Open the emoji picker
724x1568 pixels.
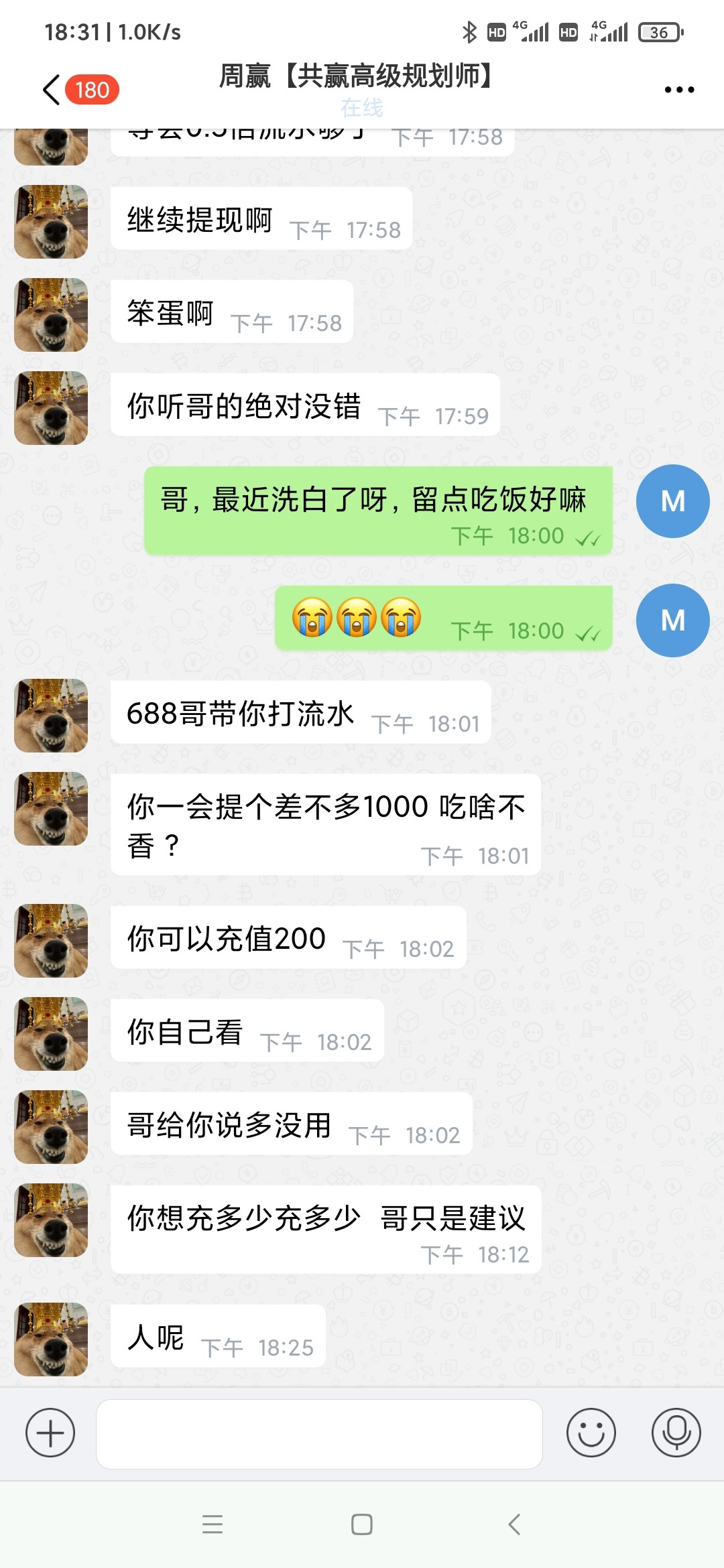coord(591,1433)
